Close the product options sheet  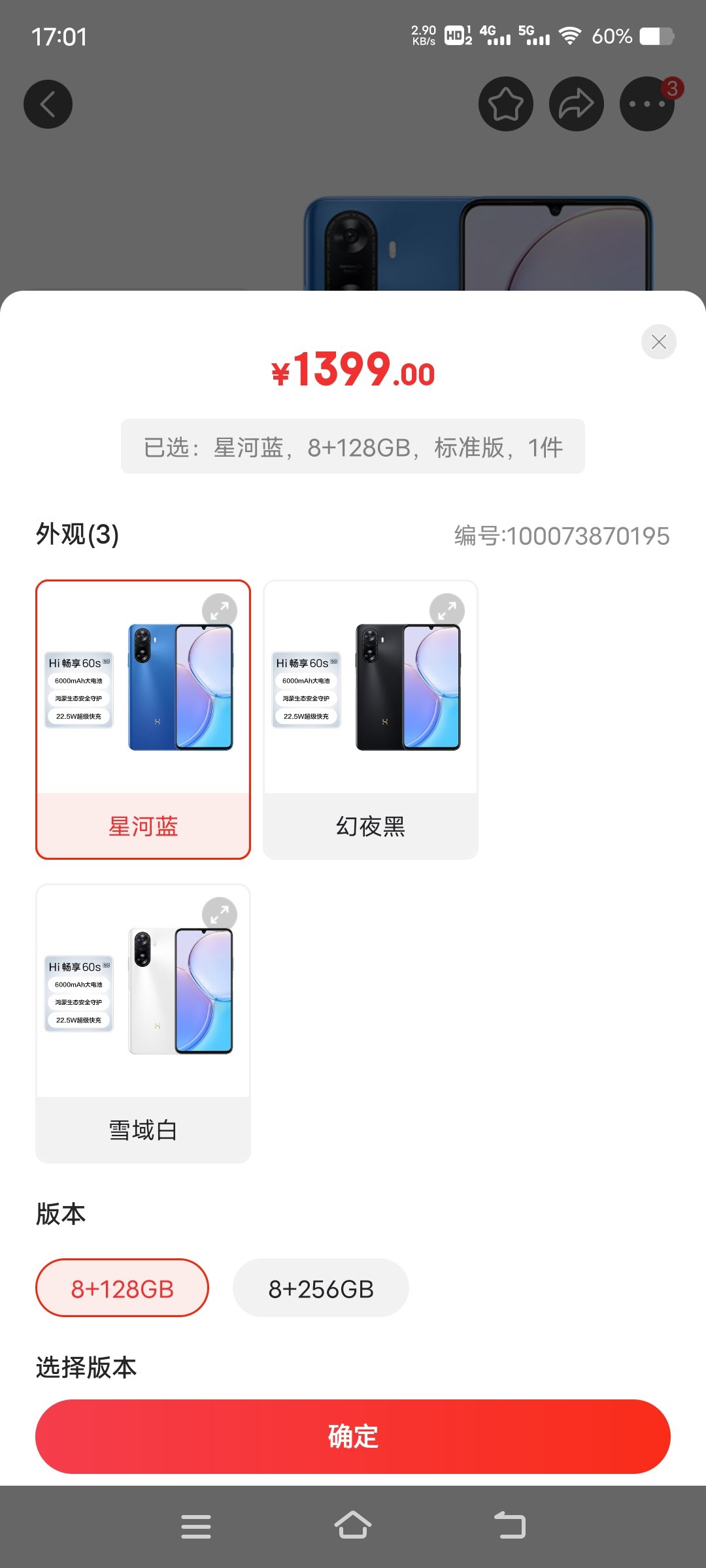click(658, 342)
